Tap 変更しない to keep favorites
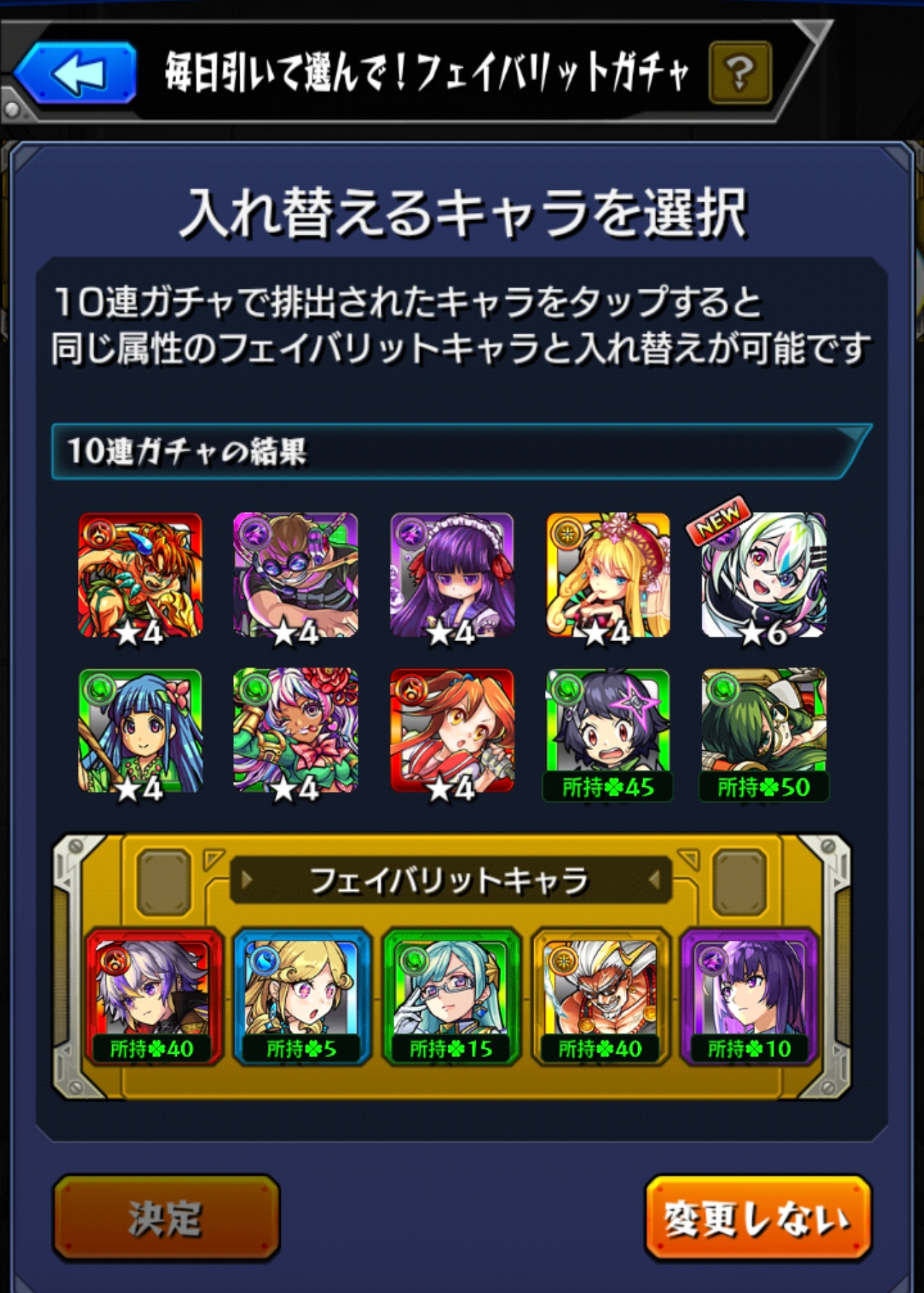 757,1219
